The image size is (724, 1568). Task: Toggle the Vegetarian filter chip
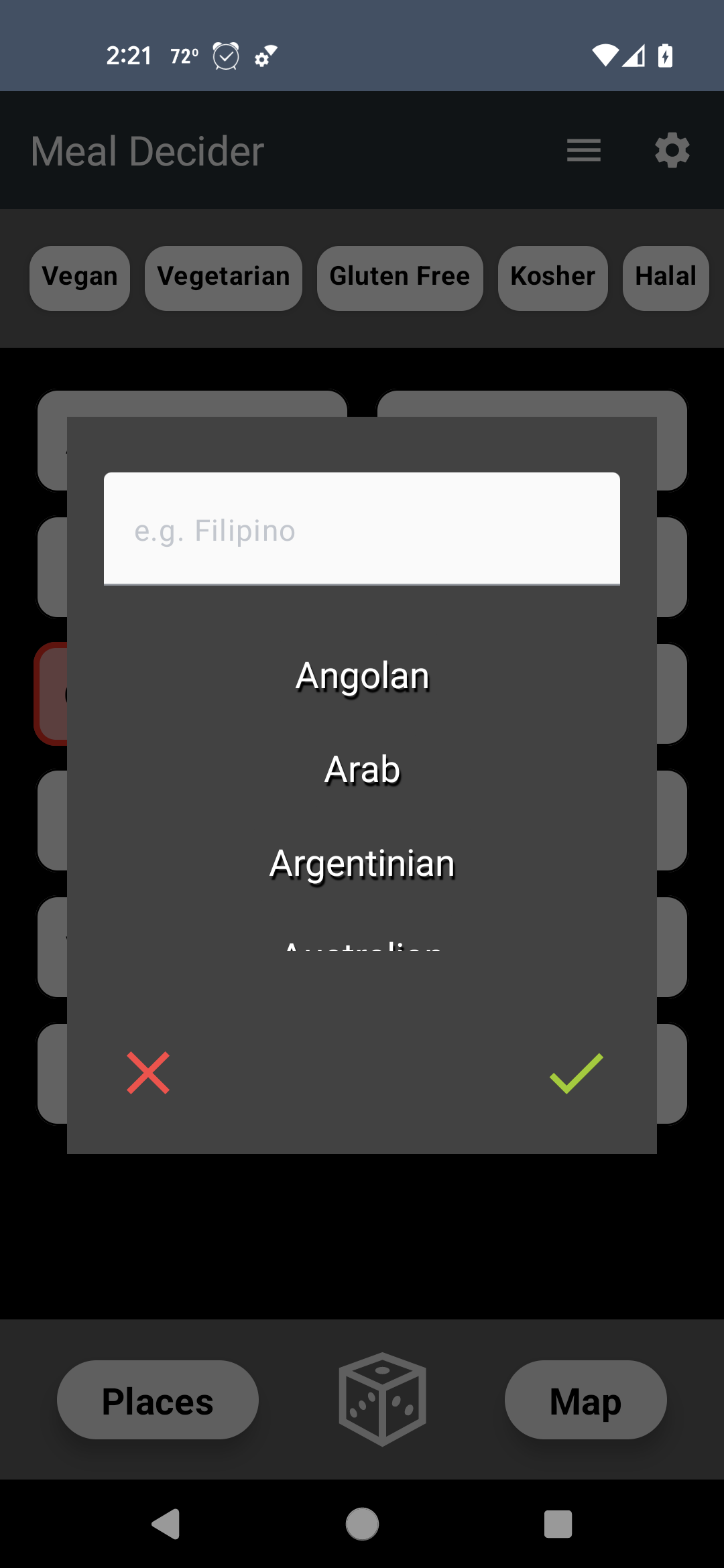tap(223, 277)
